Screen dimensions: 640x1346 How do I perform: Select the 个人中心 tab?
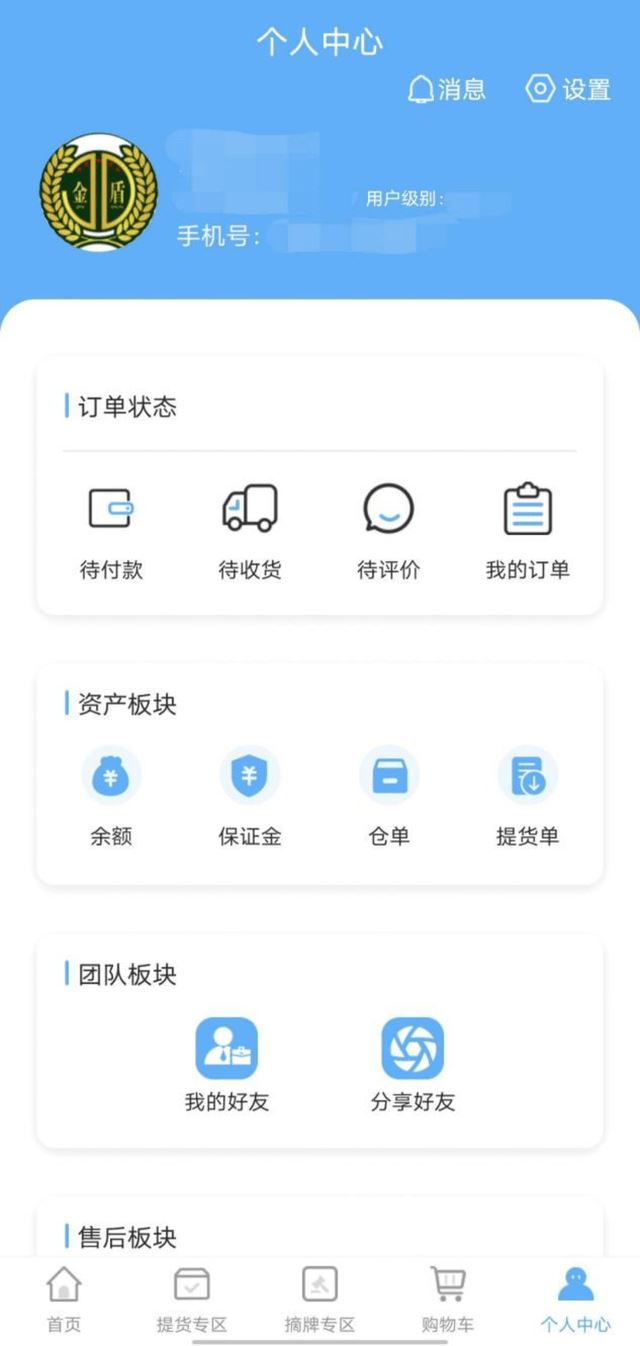[x=575, y=1297]
